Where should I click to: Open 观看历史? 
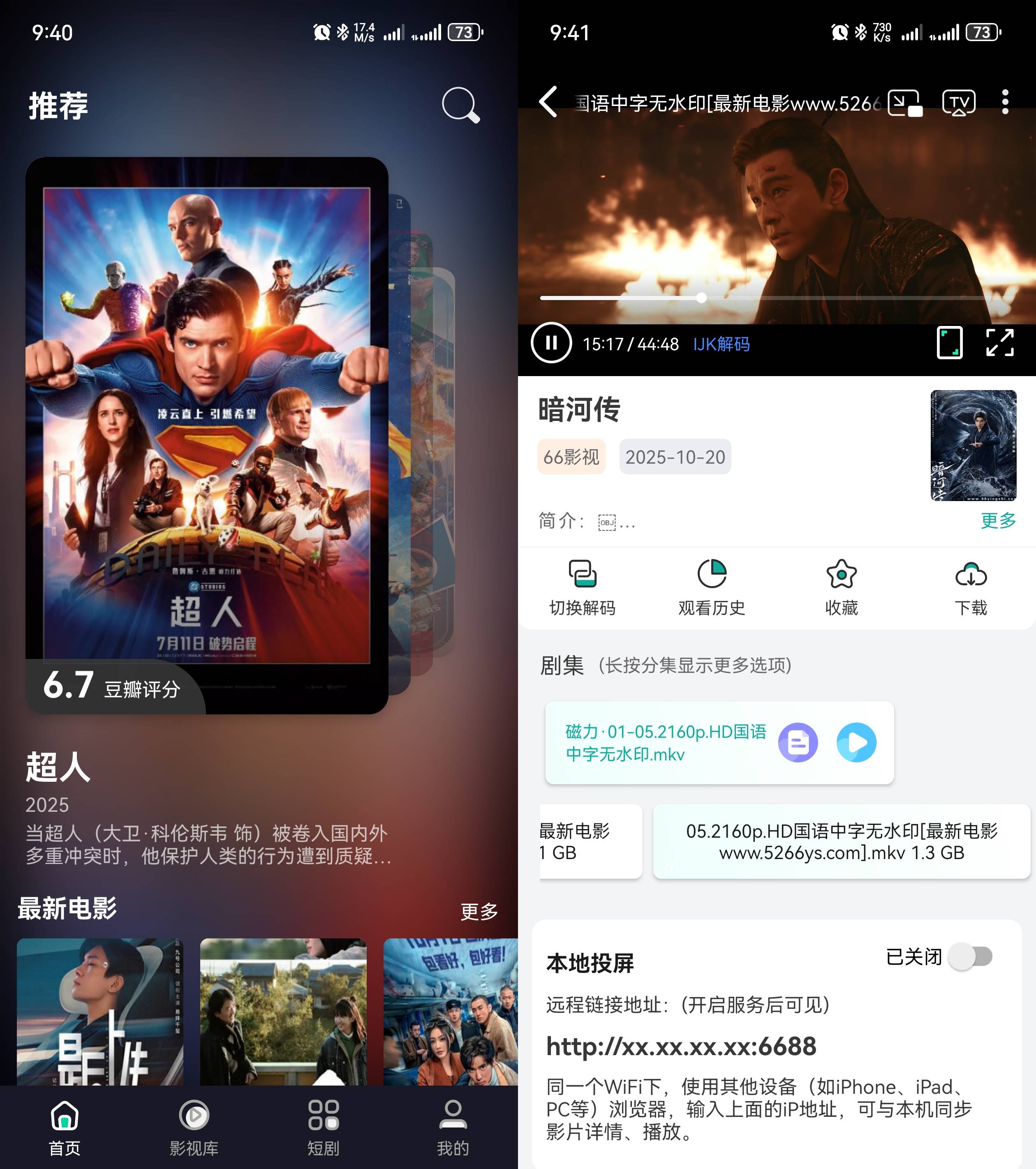pyautogui.click(x=712, y=588)
